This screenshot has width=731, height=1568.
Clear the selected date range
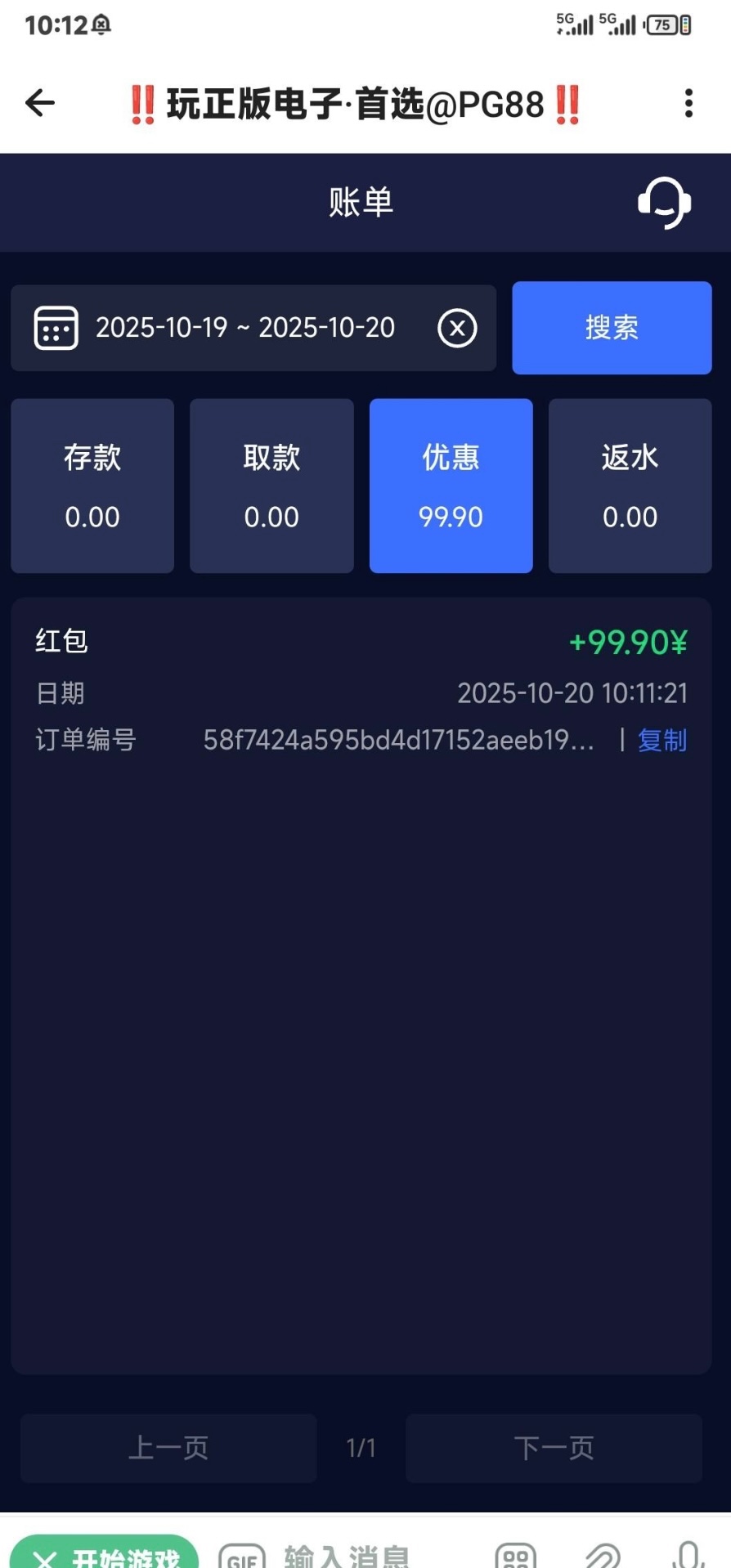[457, 329]
